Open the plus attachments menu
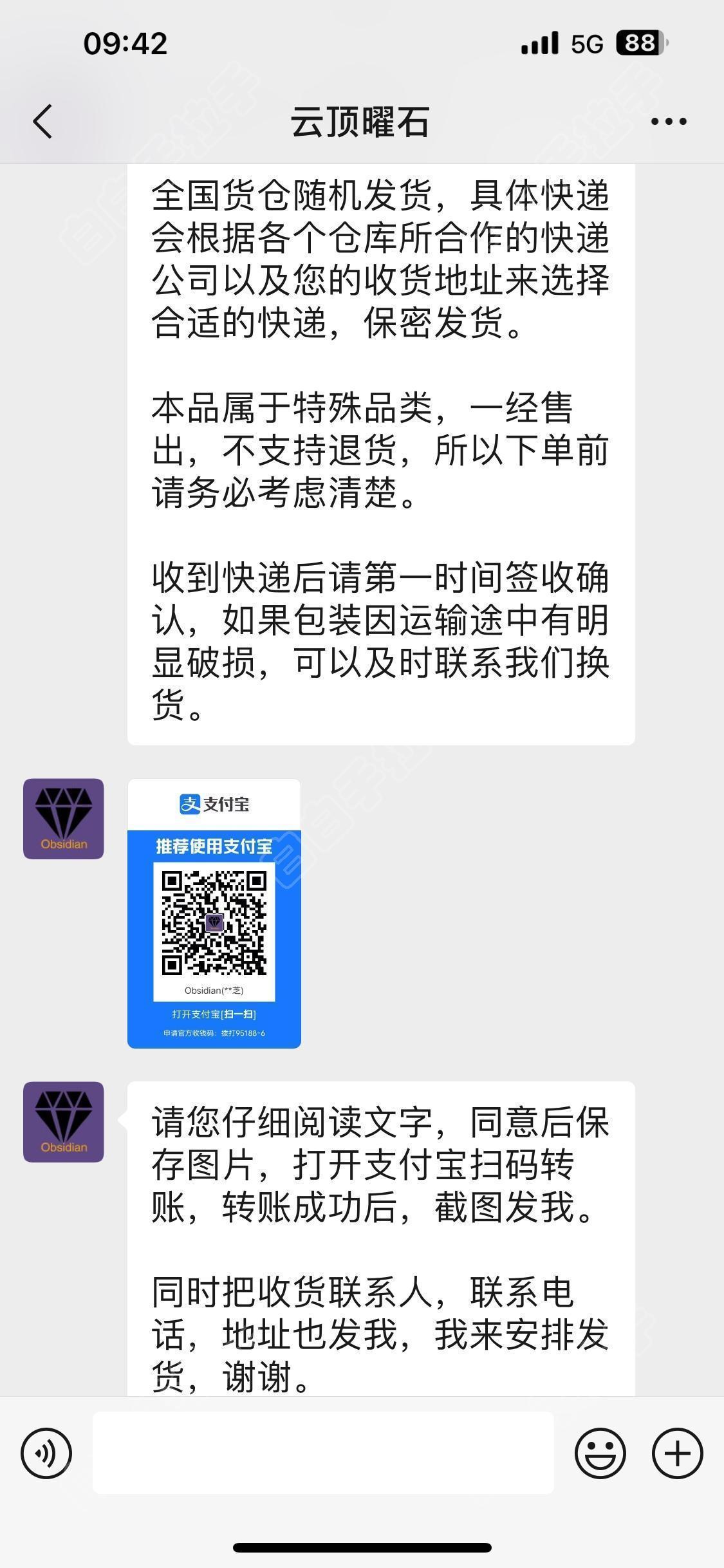 [x=678, y=1453]
